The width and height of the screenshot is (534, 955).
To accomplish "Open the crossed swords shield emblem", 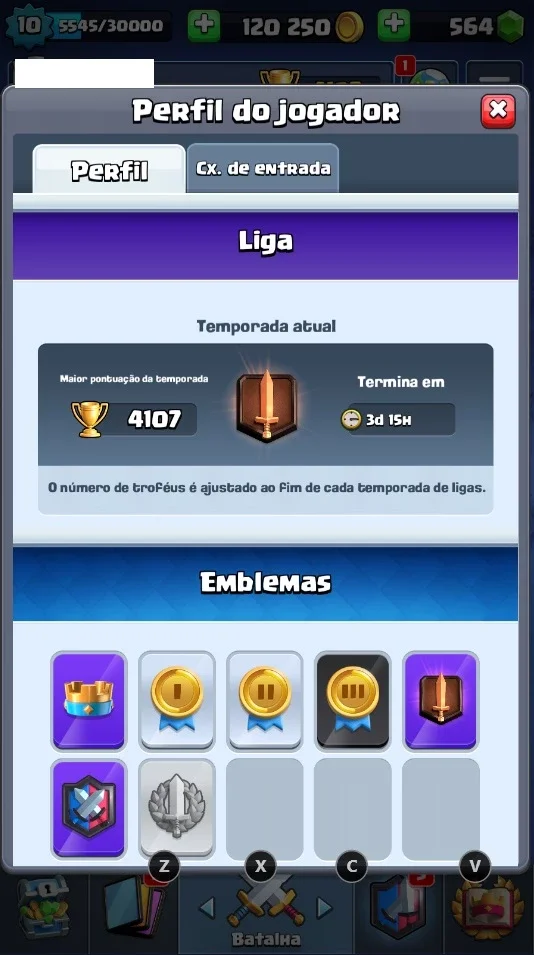I will pyautogui.click(x=89, y=808).
